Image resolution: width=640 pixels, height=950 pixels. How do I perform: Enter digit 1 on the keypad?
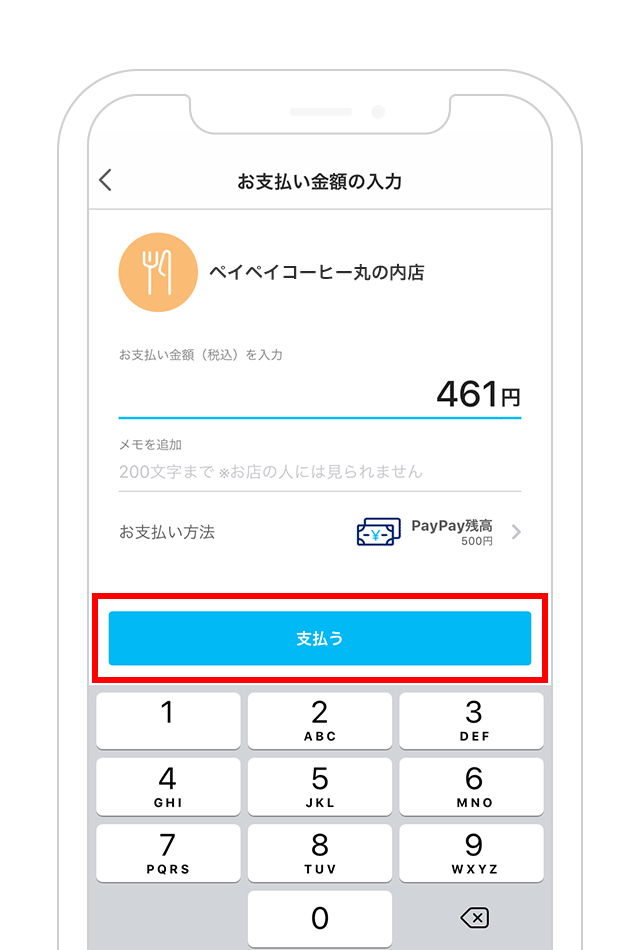[x=168, y=720]
